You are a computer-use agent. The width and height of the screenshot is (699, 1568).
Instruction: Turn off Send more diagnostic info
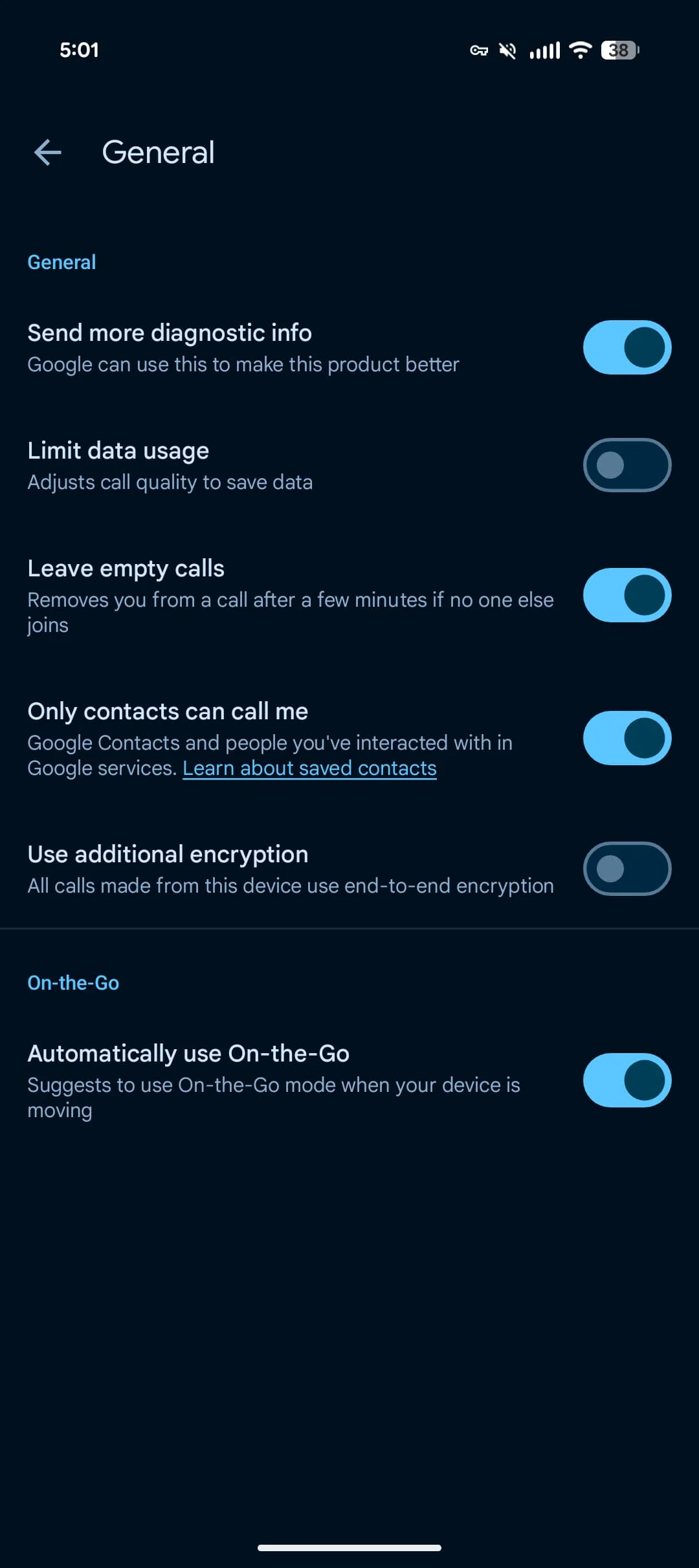coord(627,347)
